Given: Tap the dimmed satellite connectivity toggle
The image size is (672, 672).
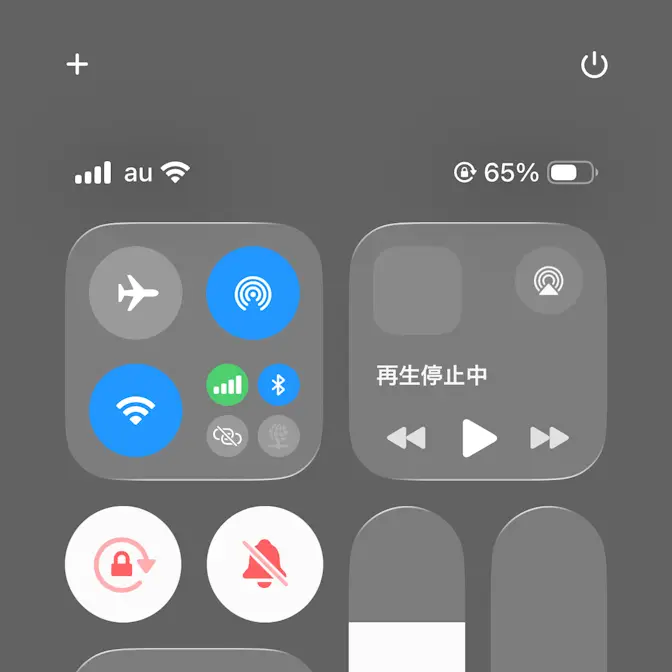Looking at the screenshot, I should [279, 436].
